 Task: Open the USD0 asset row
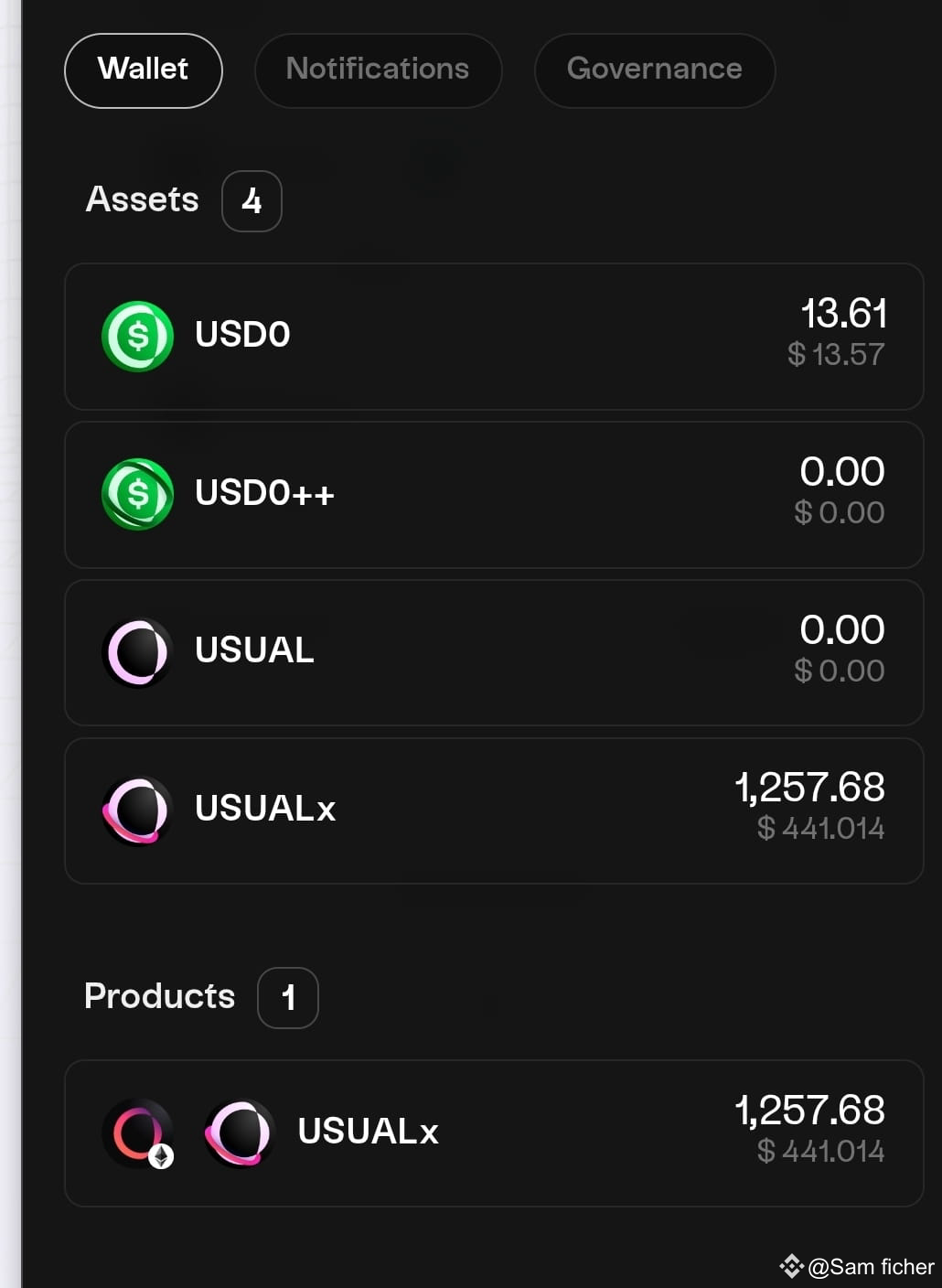tap(494, 337)
